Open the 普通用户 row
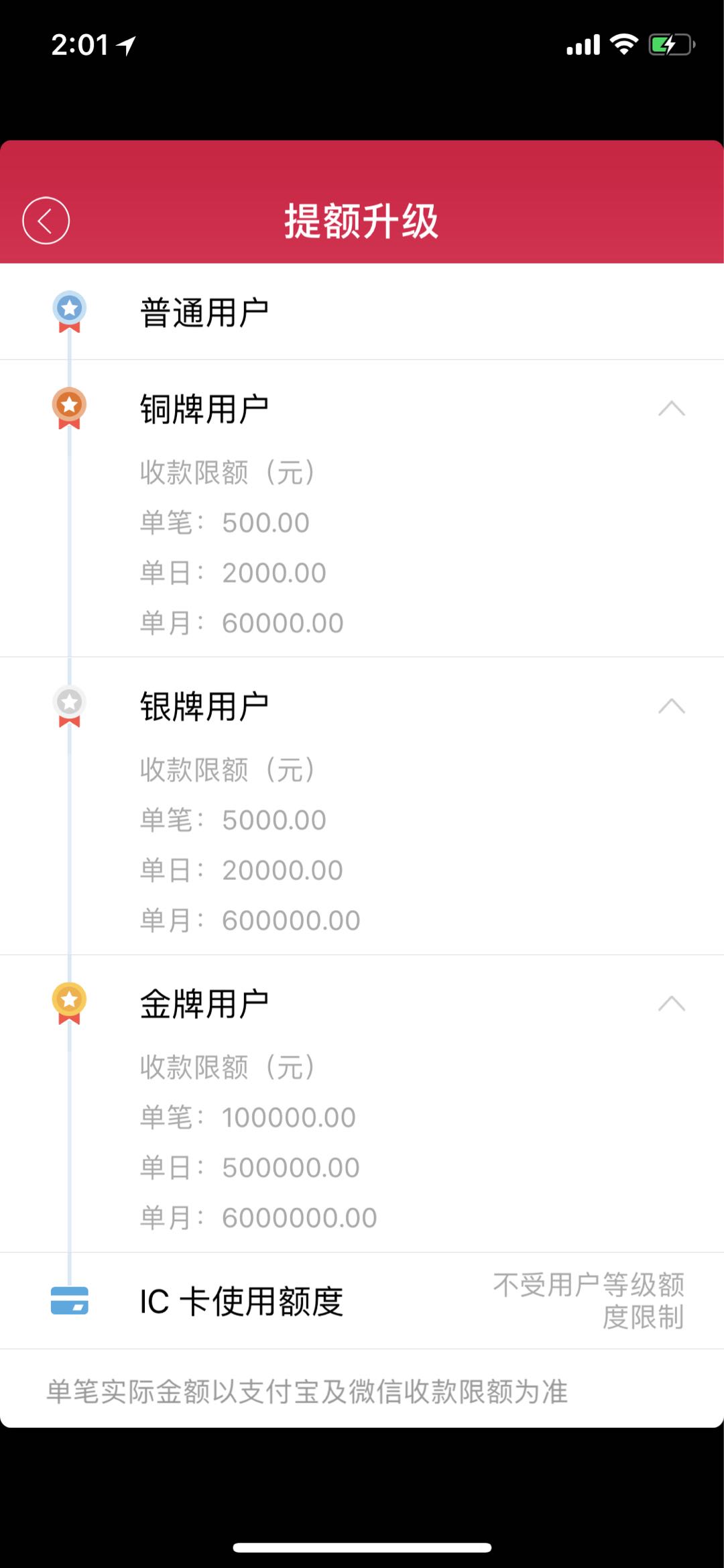 click(362, 312)
